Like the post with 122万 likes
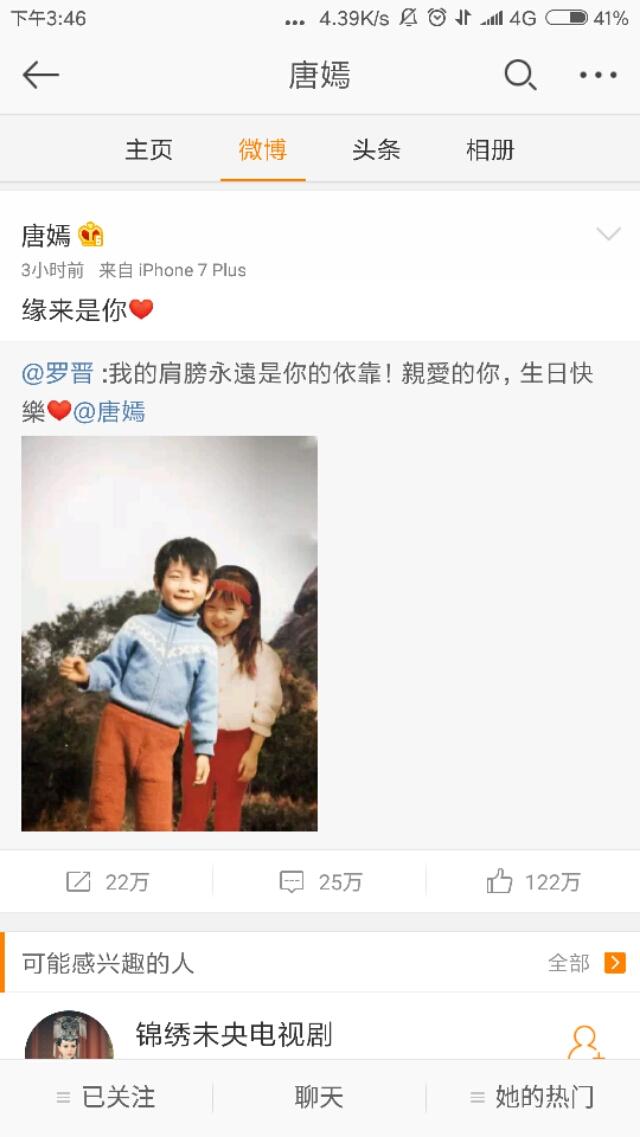640x1137 pixels. [x=533, y=881]
